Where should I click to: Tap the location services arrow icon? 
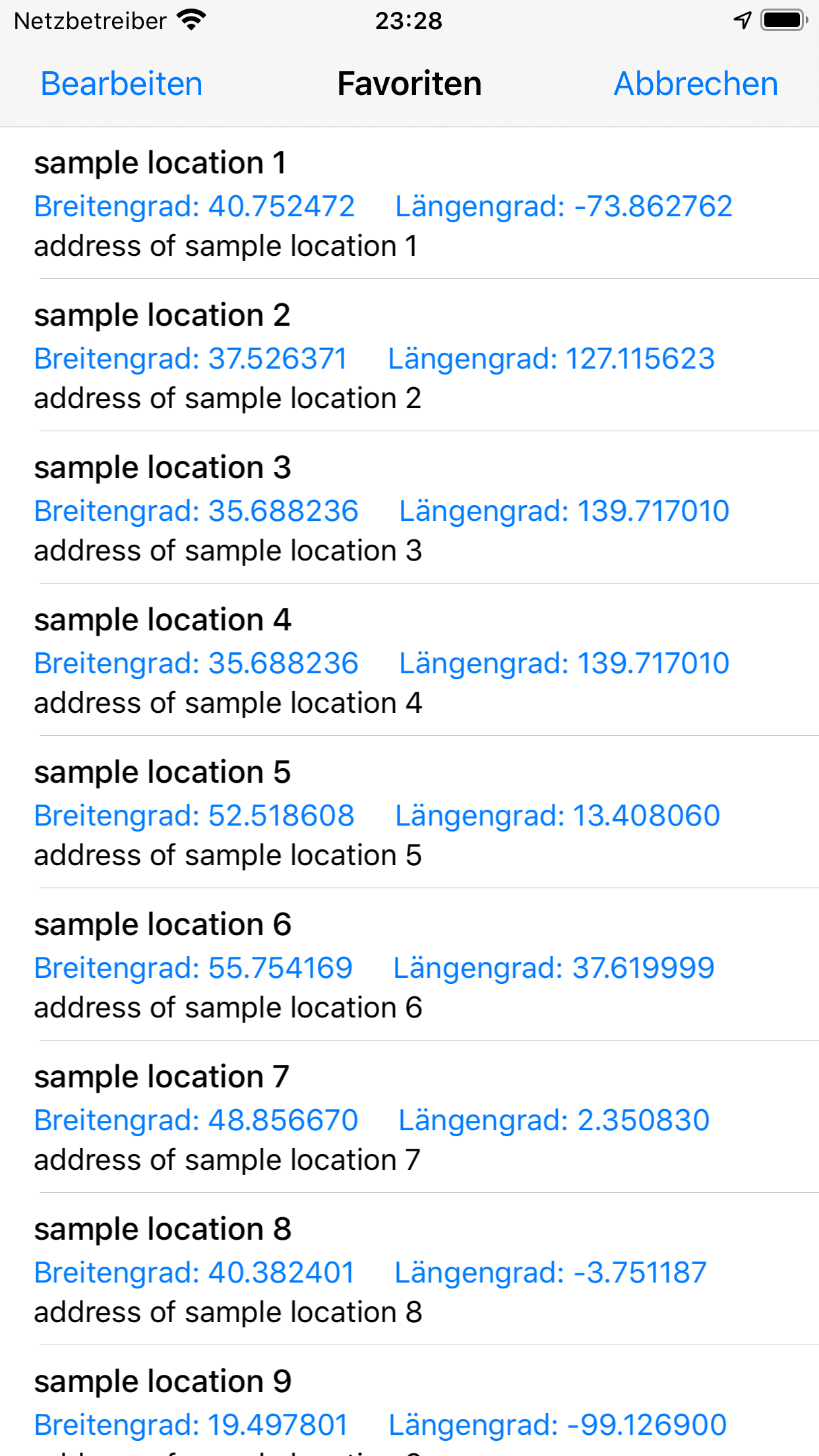pos(741,20)
